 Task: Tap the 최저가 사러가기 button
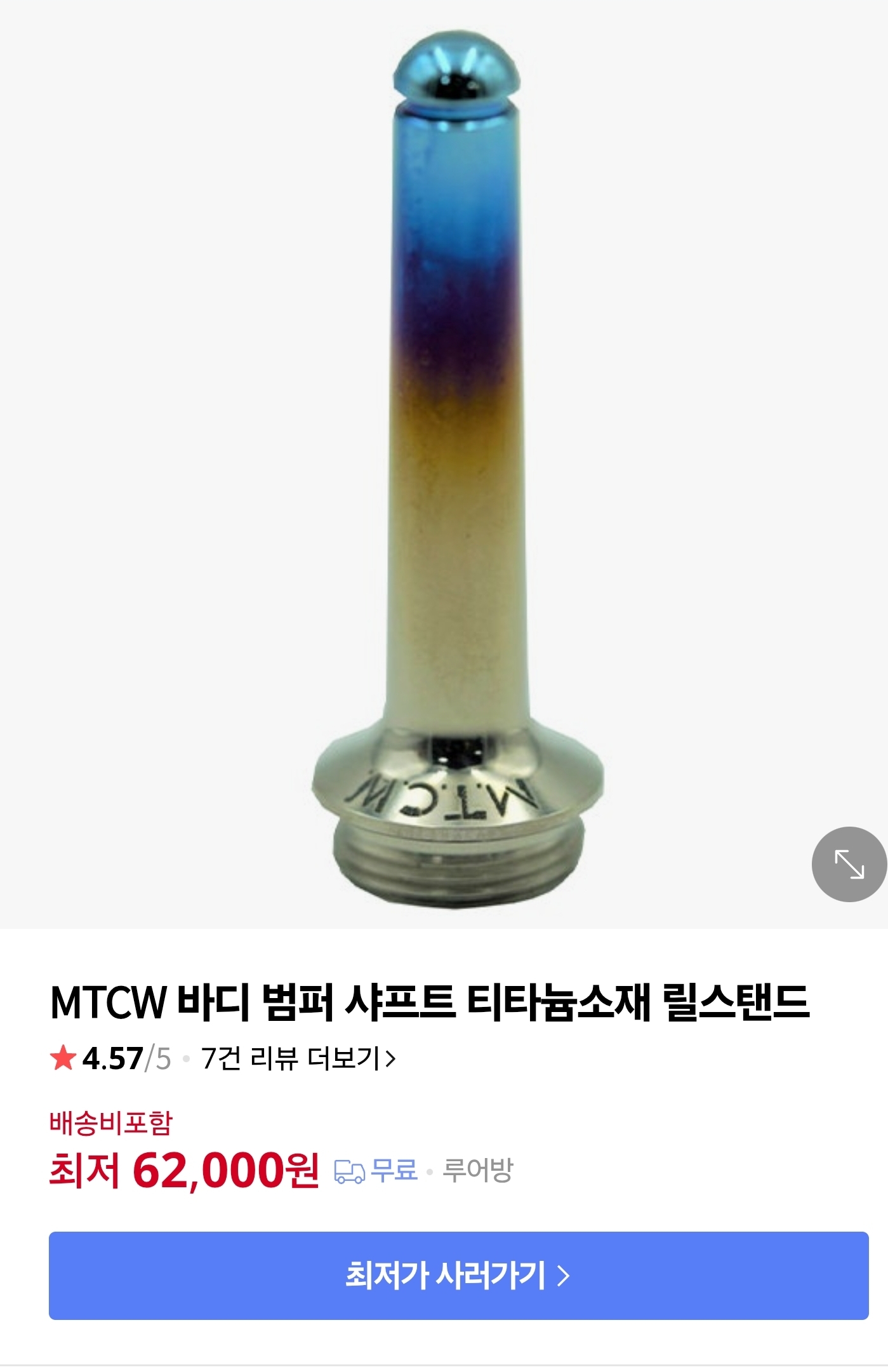pos(458,1275)
